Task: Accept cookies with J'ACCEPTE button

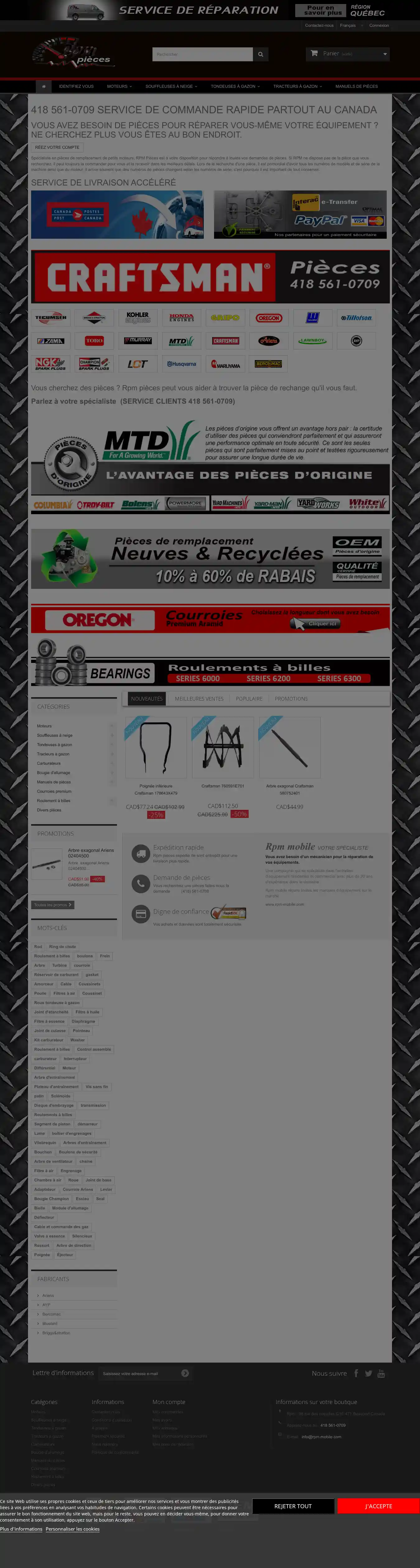Action: [x=378, y=1506]
